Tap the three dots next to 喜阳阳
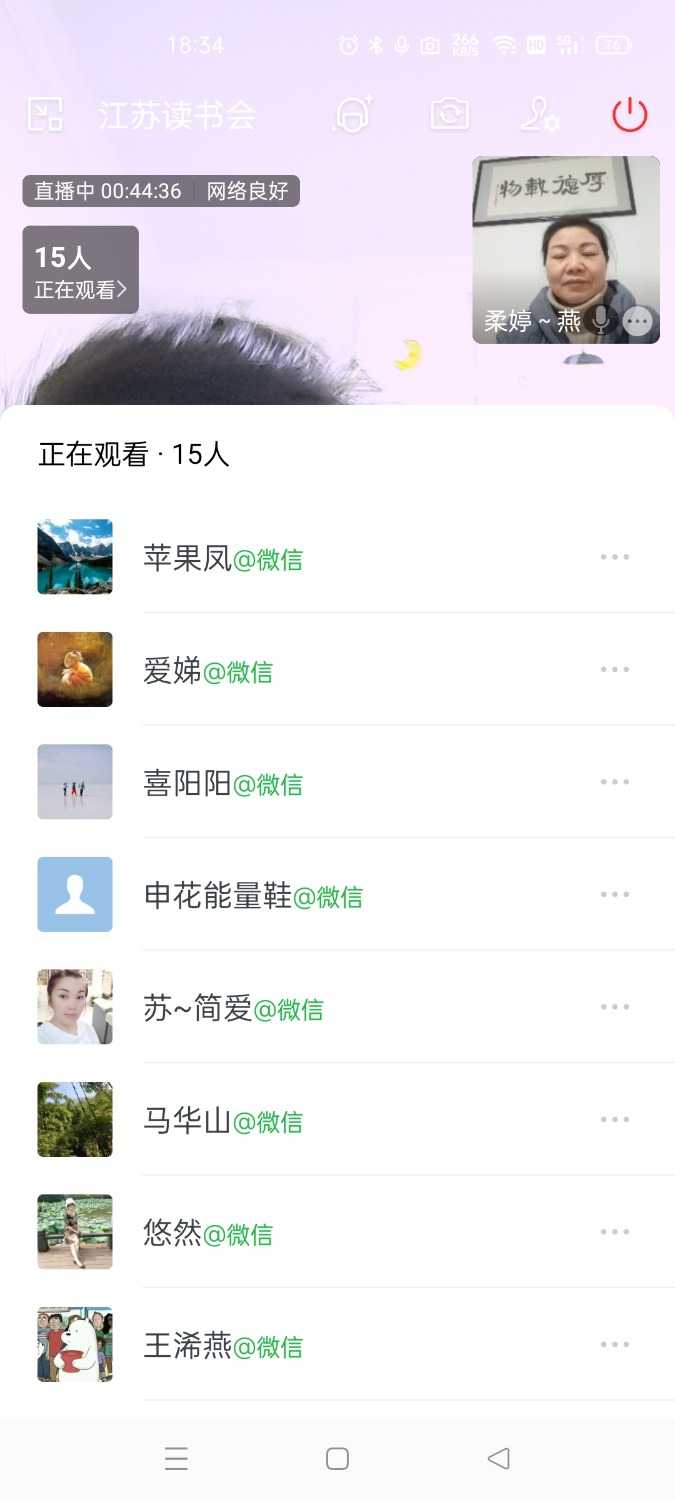 (x=615, y=782)
